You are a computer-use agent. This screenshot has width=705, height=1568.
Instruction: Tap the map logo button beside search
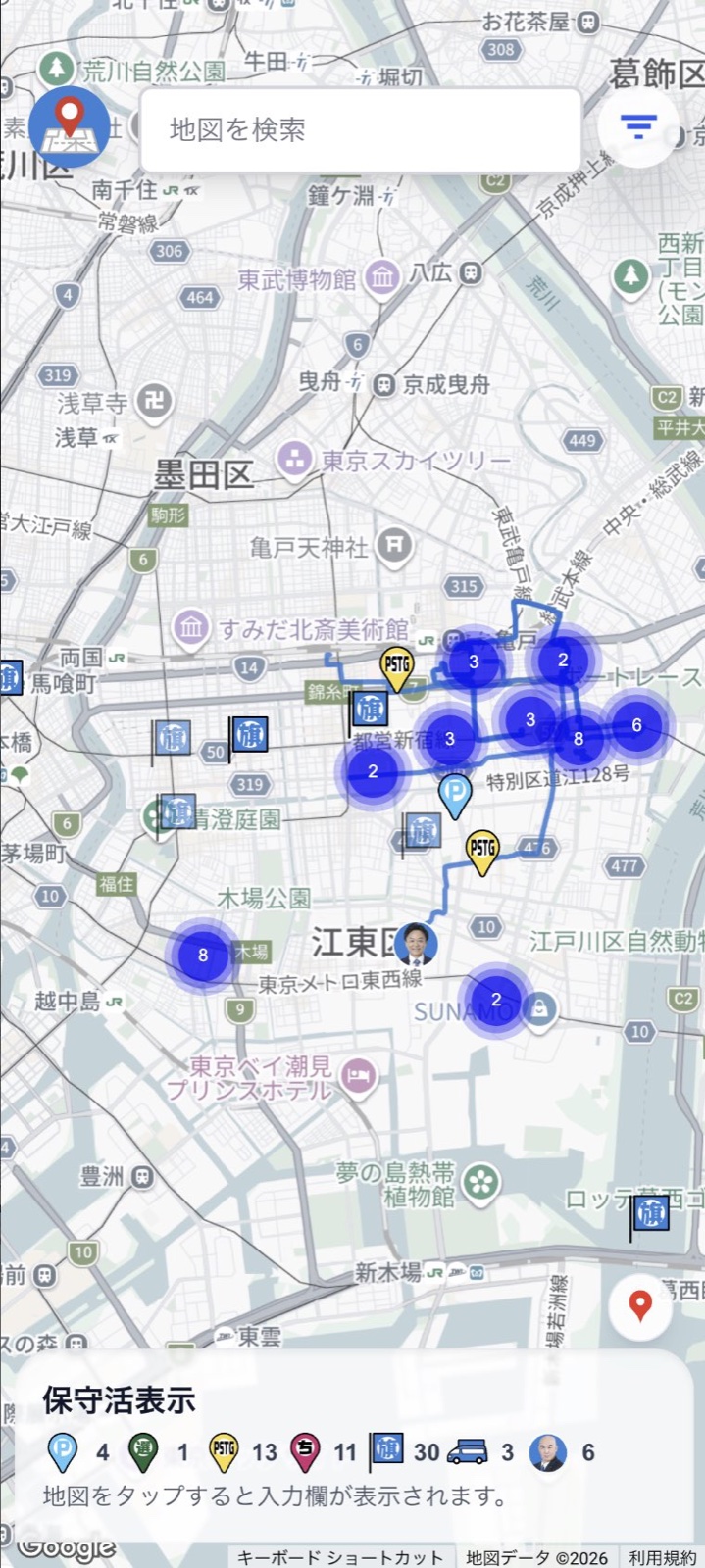69,125
